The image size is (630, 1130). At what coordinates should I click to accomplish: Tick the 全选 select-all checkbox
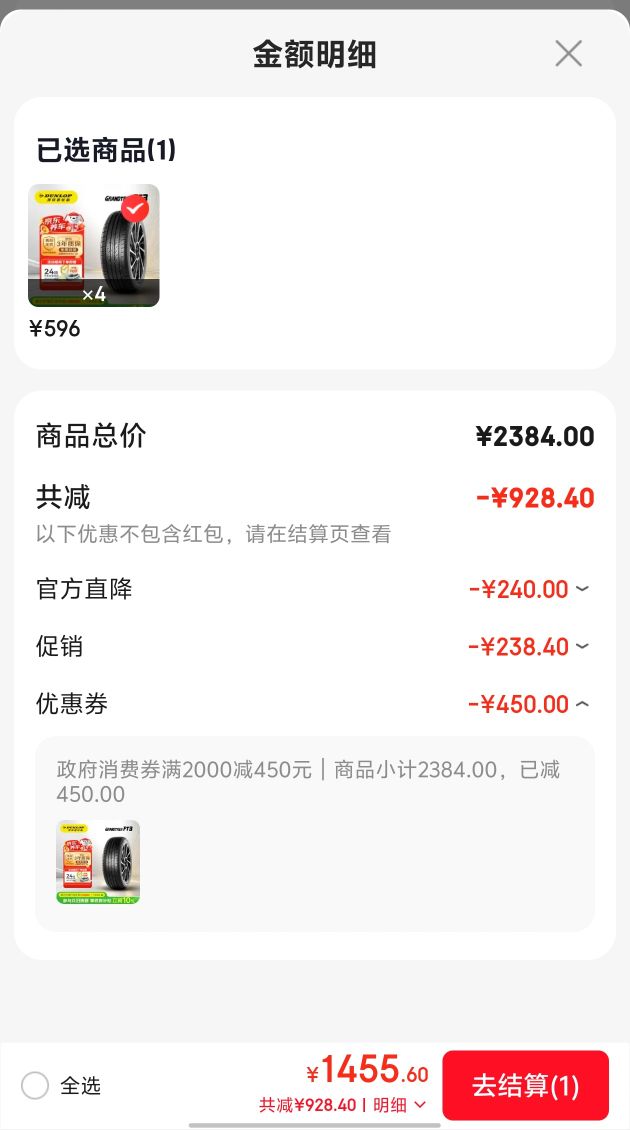click(x=35, y=1085)
